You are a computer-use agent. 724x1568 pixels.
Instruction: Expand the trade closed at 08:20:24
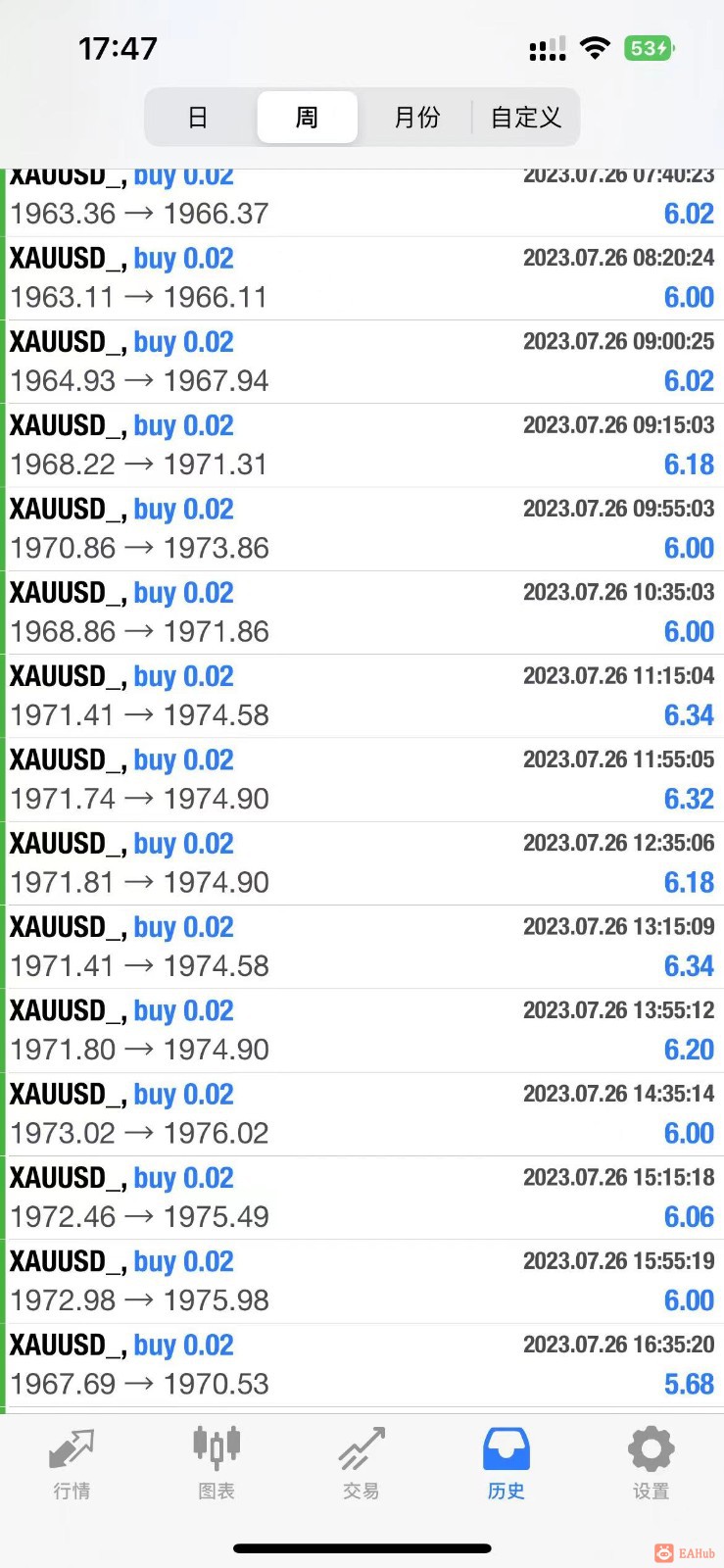pyautogui.click(x=362, y=278)
